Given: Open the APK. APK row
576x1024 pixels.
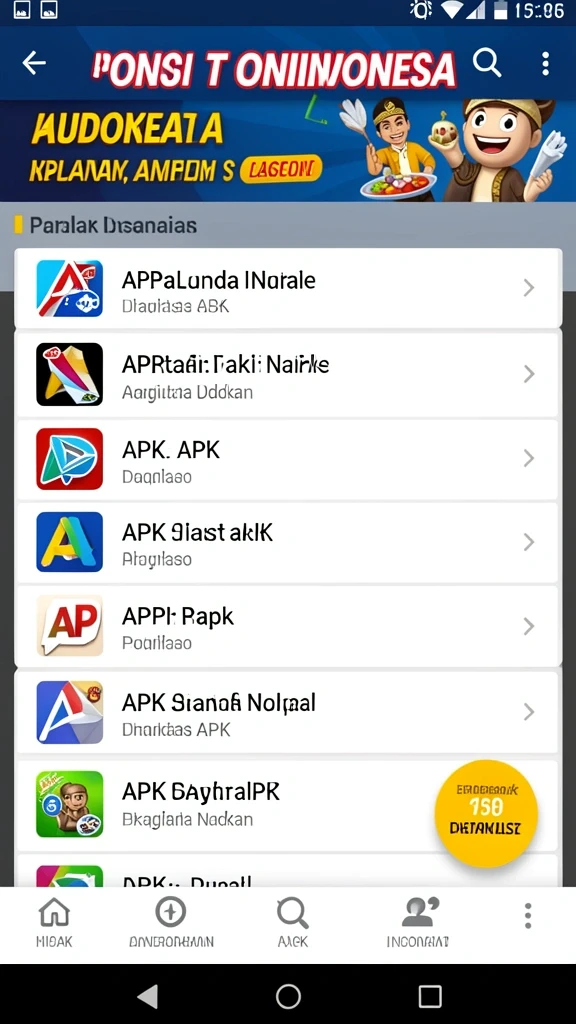Looking at the screenshot, I should pyautogui.click(x=288, y=458).
